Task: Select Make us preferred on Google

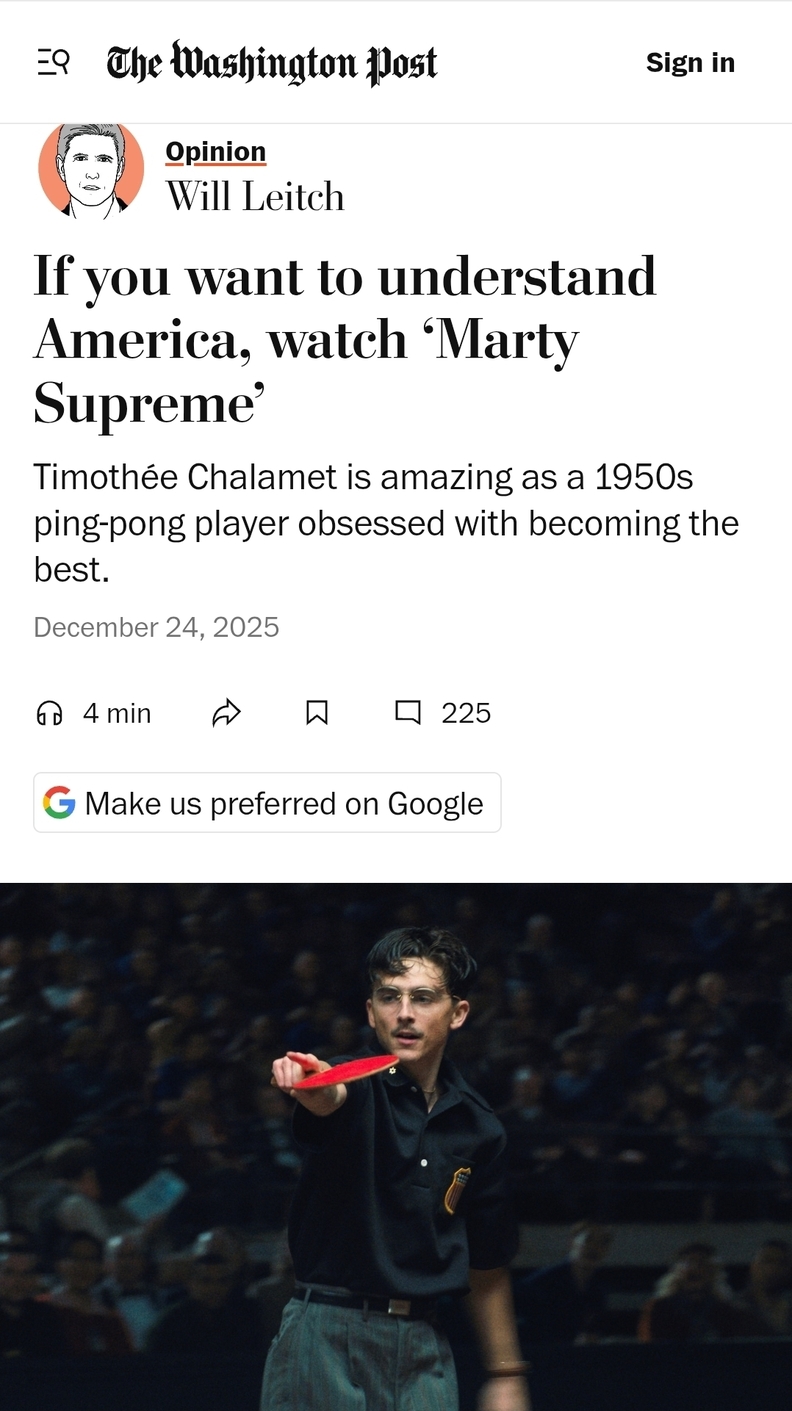Action: [267, 803]
